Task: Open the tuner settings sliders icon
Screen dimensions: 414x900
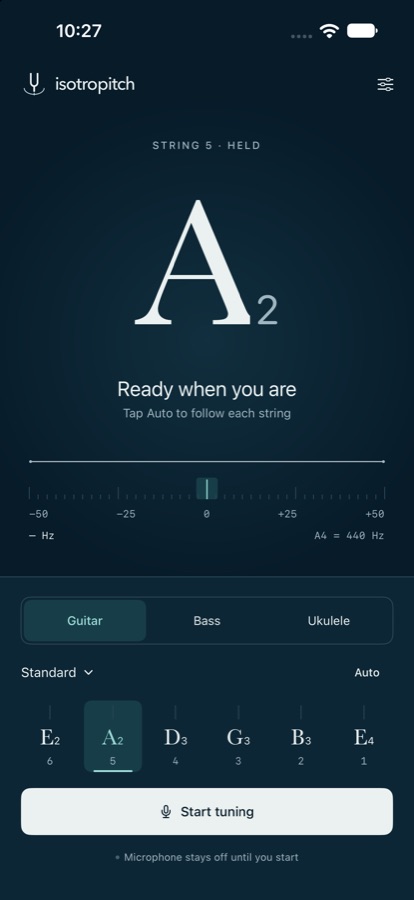Action: 385,84
